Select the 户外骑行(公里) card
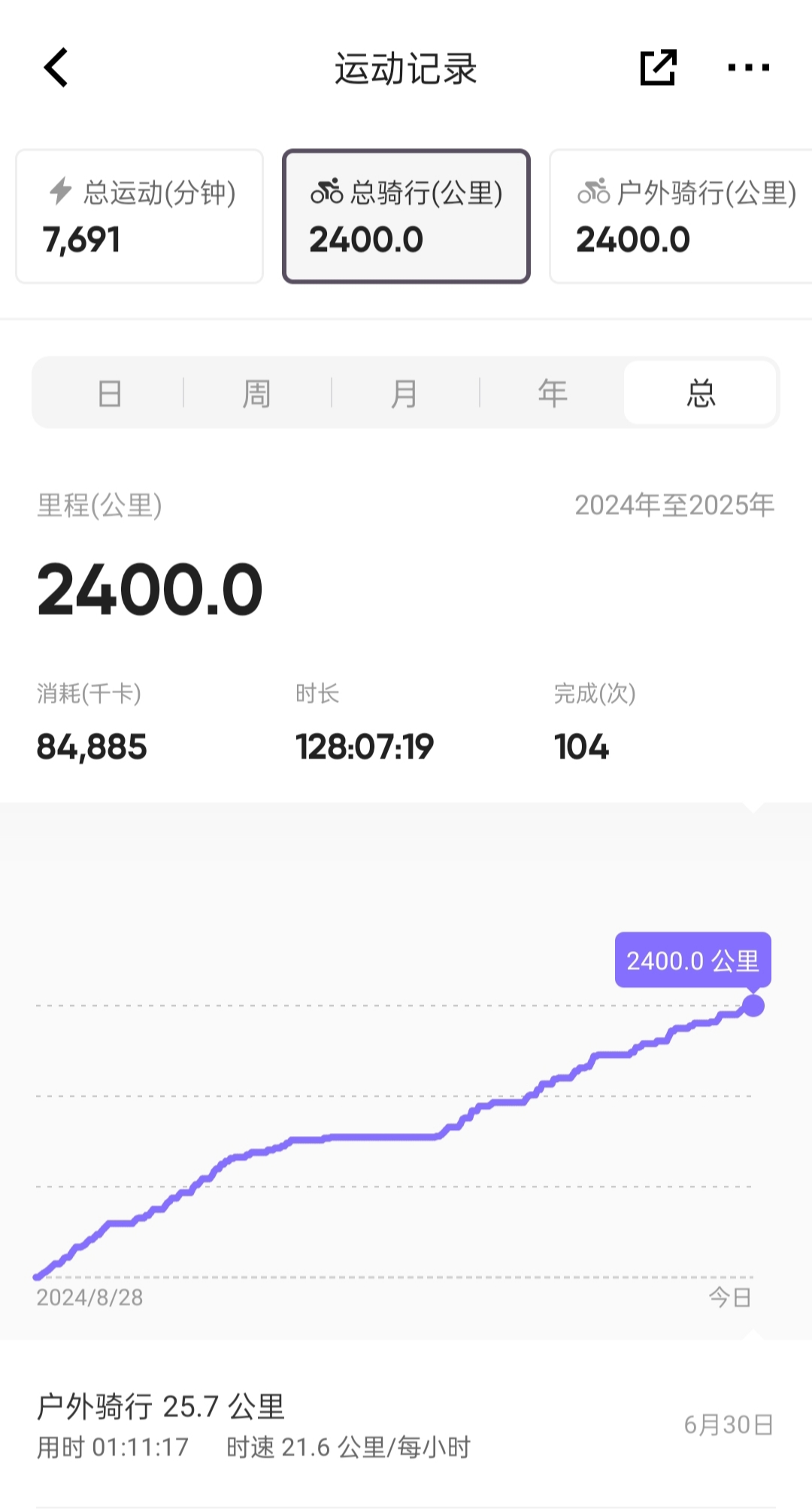 pos(681,217)
